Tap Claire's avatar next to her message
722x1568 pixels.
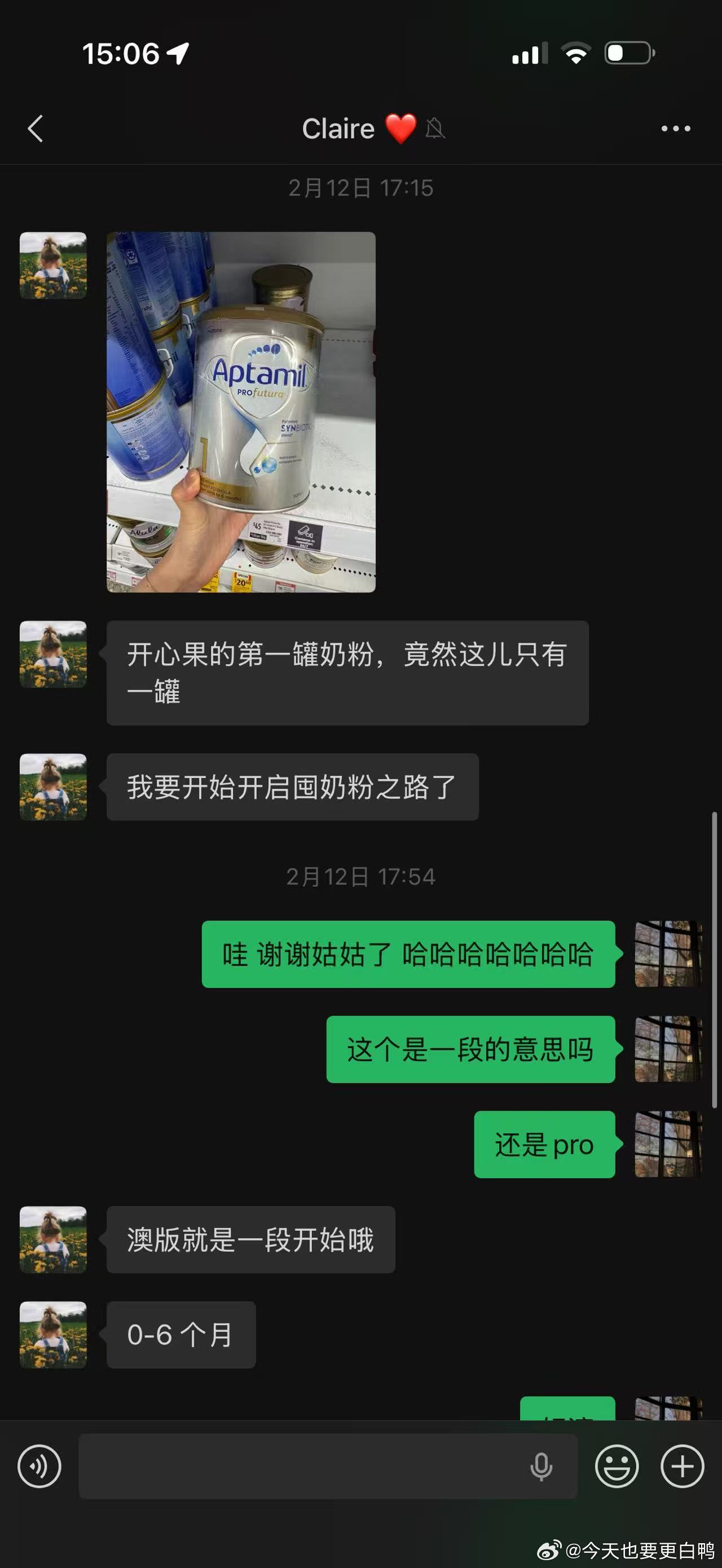(x=52, y=657)
